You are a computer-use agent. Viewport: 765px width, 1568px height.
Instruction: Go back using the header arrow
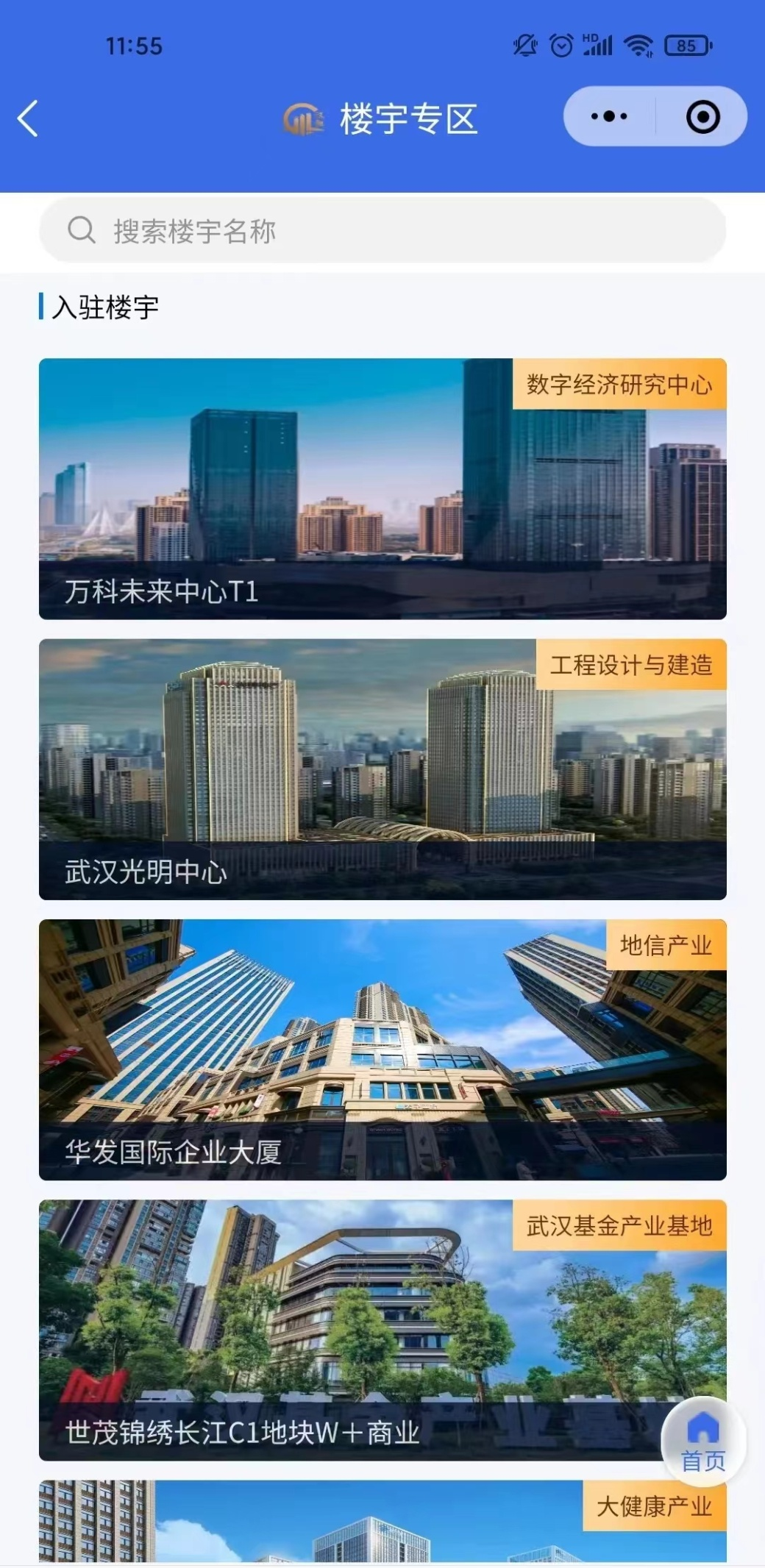[x=28, y=118]
